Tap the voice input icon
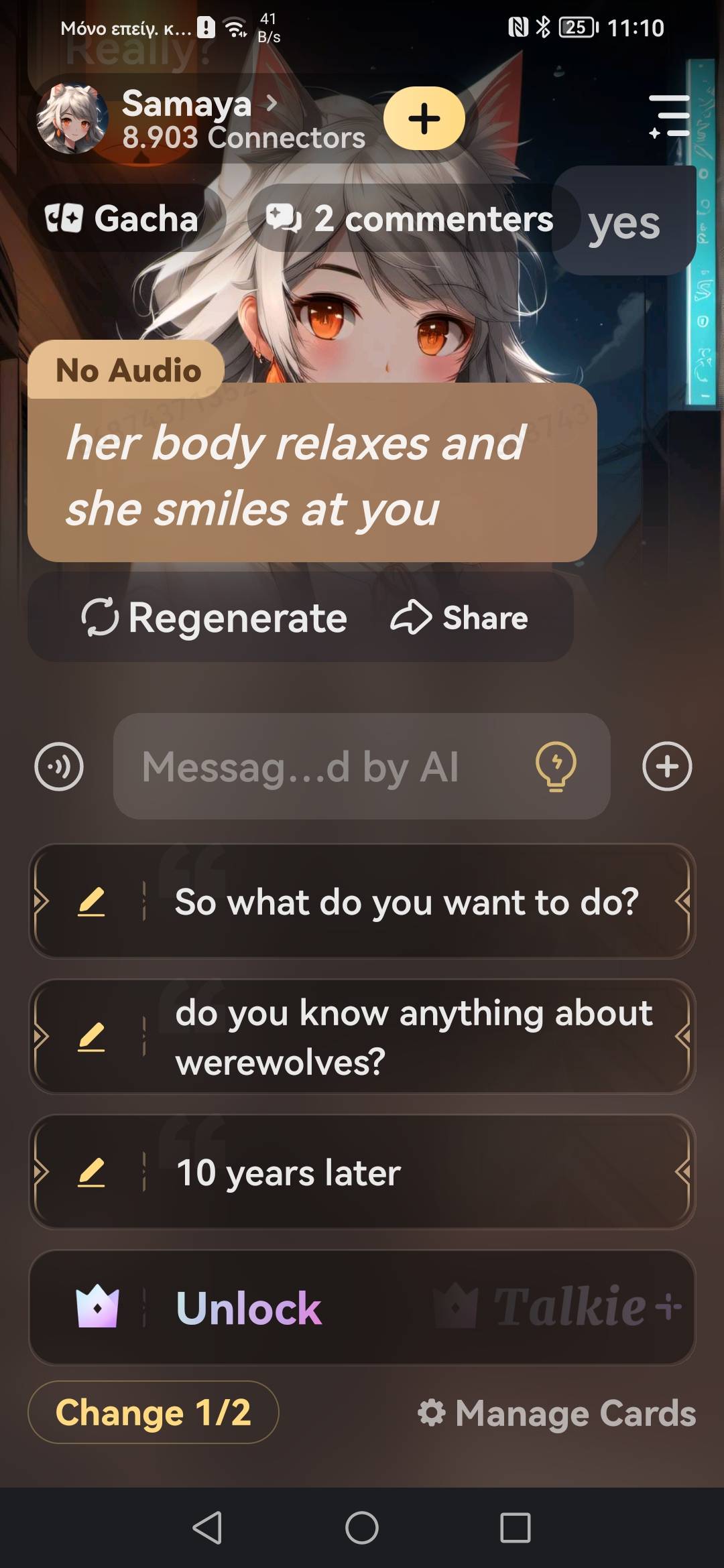The height and width of the screenshot is (1568, 724). [x=59, y=766]
